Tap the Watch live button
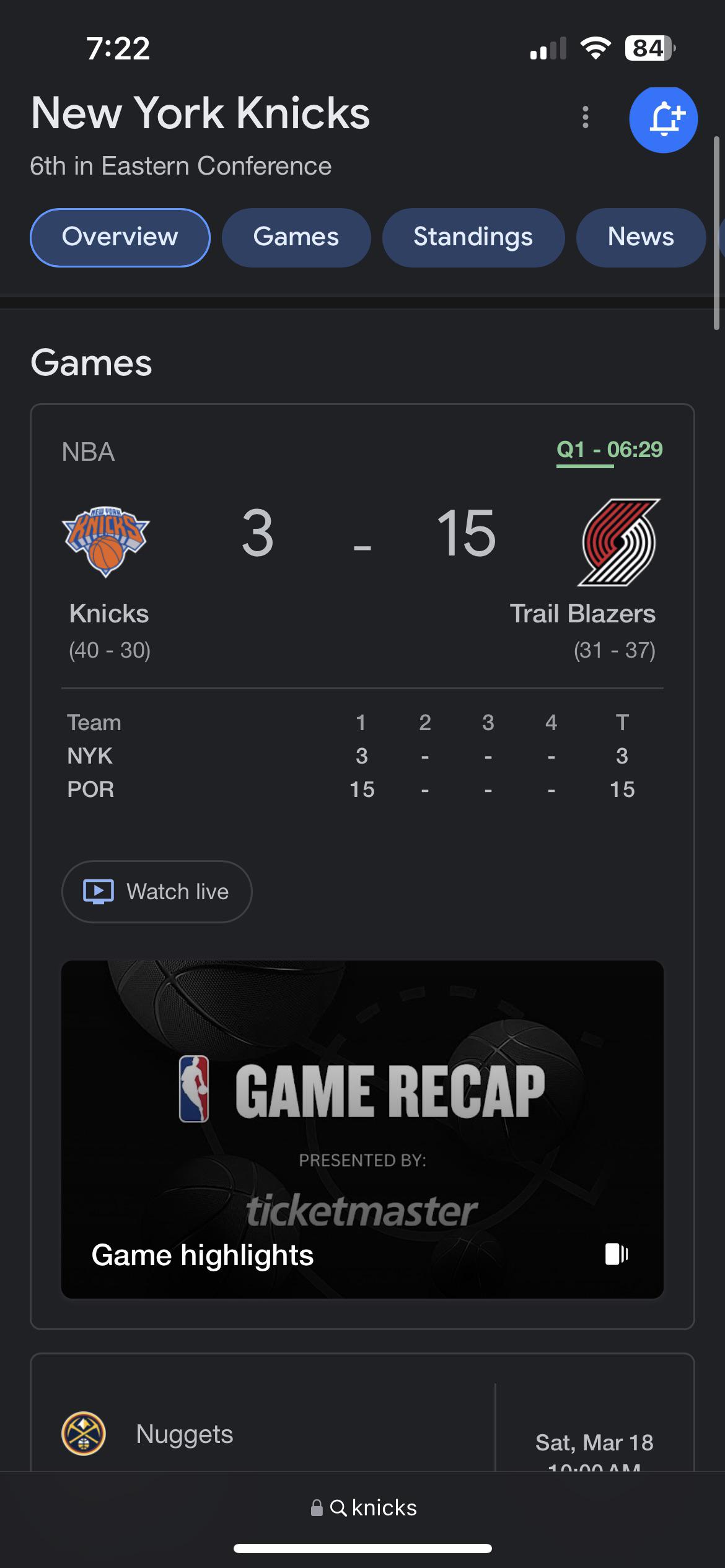 (157, 892)
